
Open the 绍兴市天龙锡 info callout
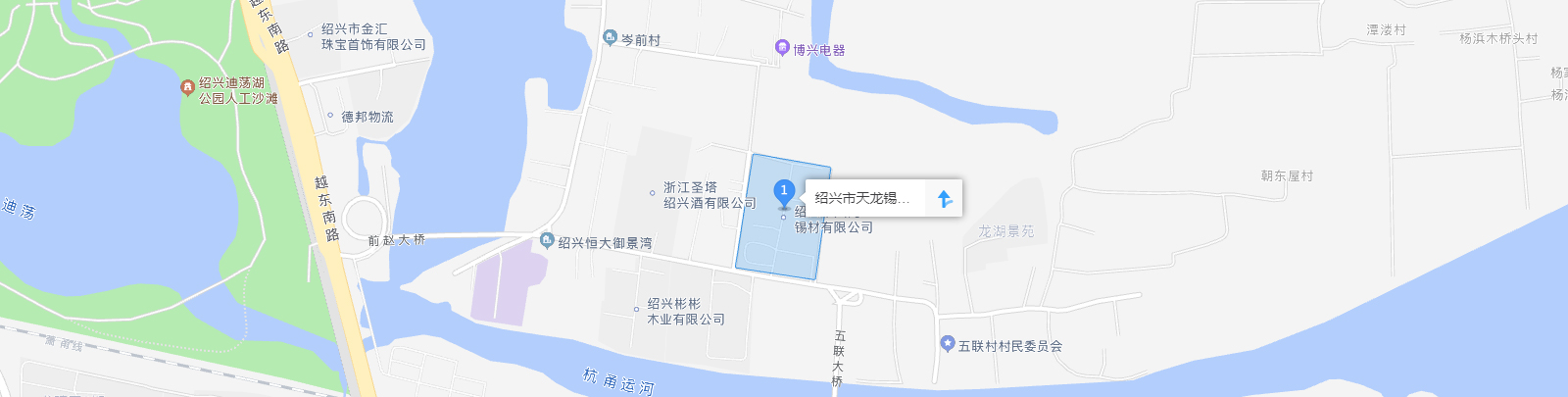[862, 198]
